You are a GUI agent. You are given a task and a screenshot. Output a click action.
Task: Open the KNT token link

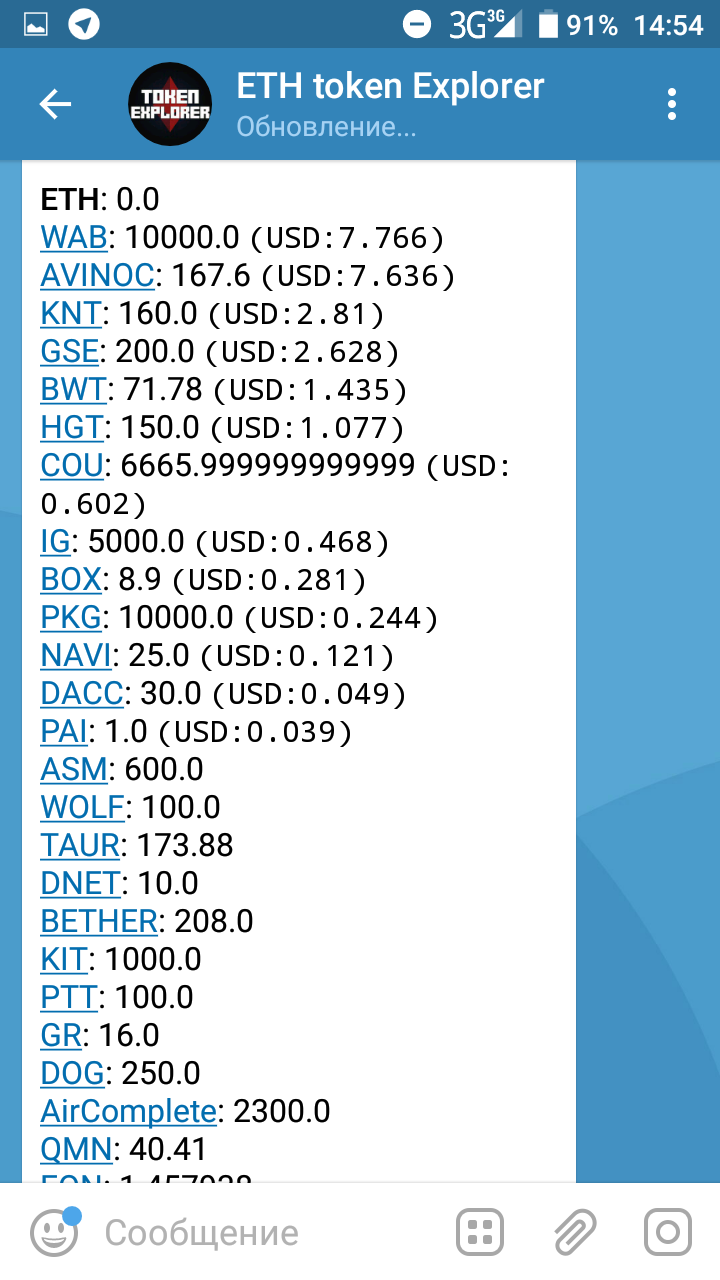tap(71, 313)
